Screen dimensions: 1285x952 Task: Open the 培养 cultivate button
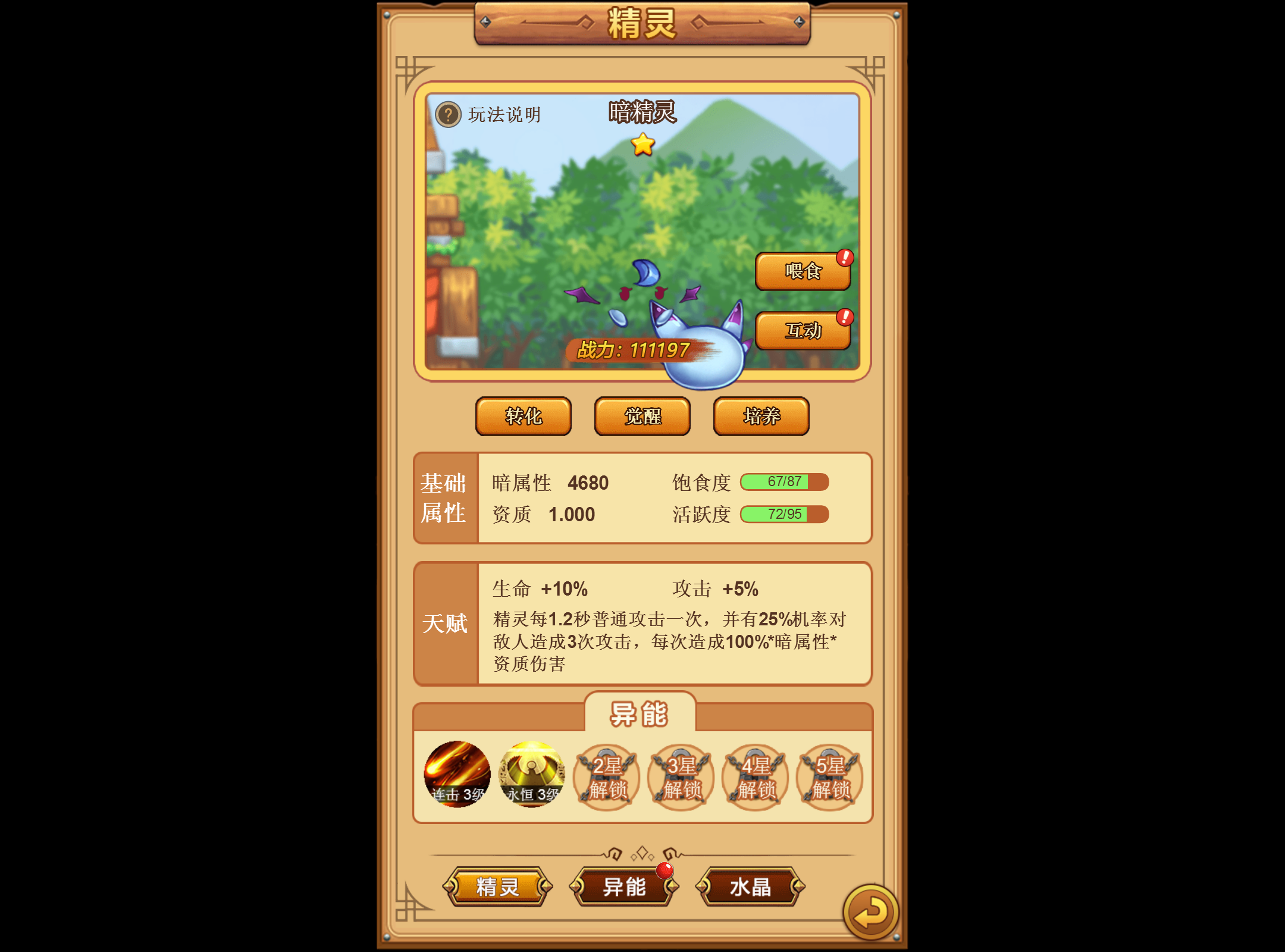[x=761, y=416]
